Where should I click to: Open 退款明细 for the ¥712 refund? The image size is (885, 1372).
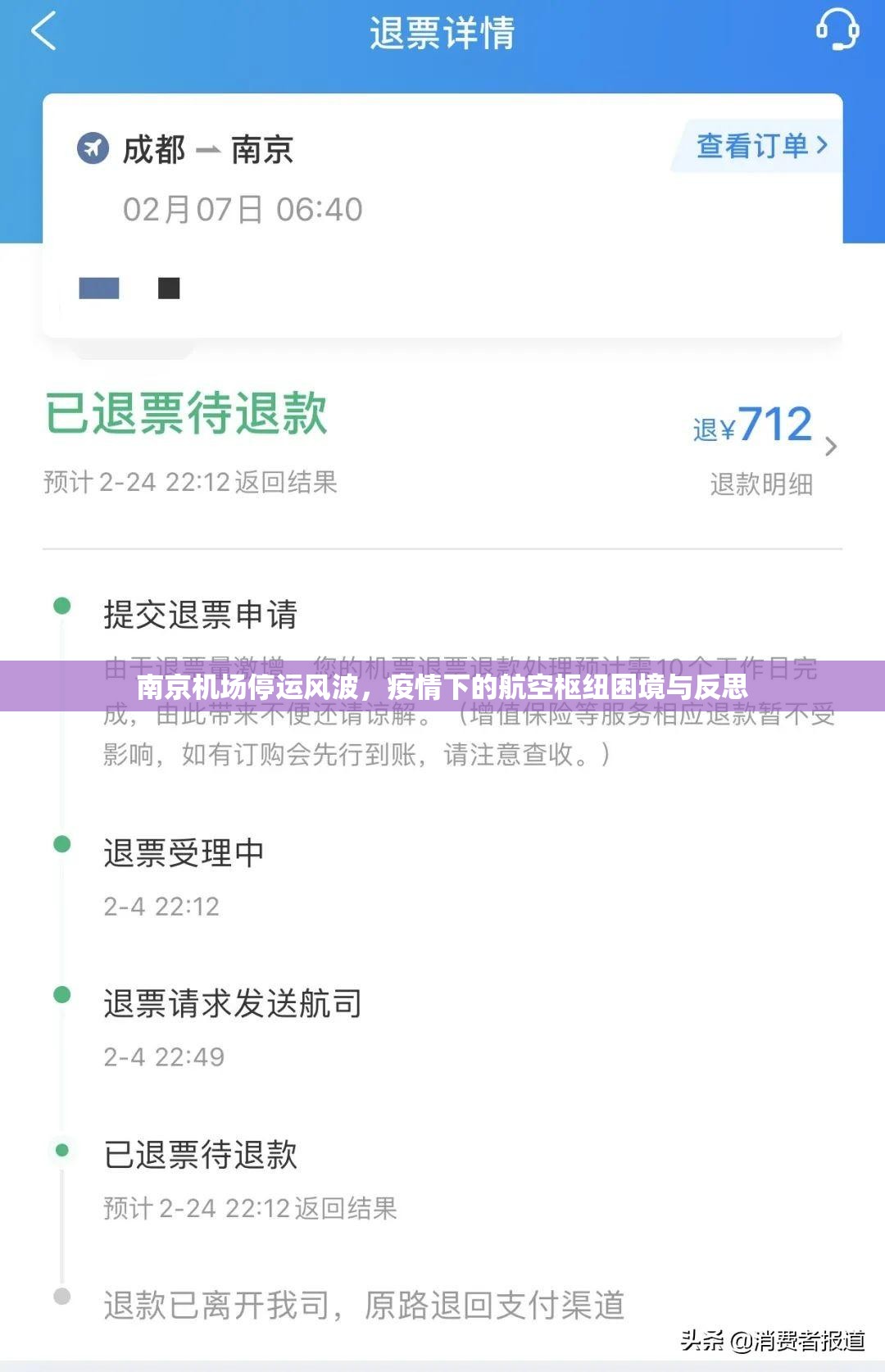(x=761, y=484)
